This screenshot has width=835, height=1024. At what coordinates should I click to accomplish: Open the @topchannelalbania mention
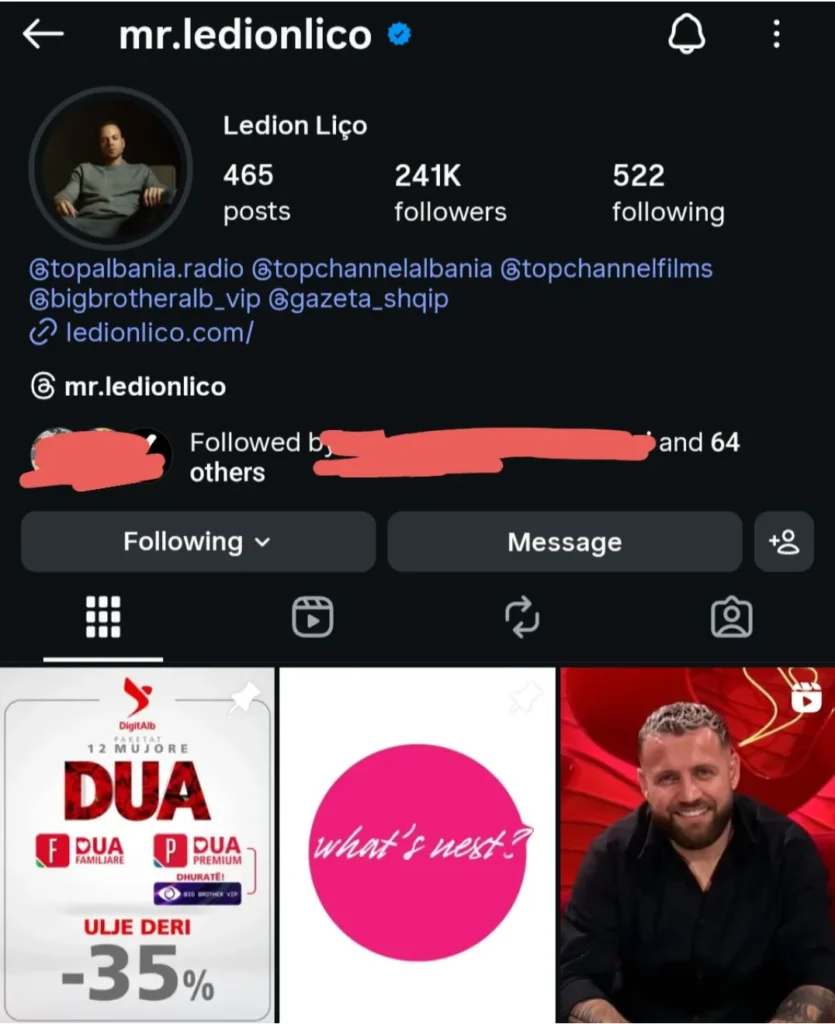[x=371, y=269]
